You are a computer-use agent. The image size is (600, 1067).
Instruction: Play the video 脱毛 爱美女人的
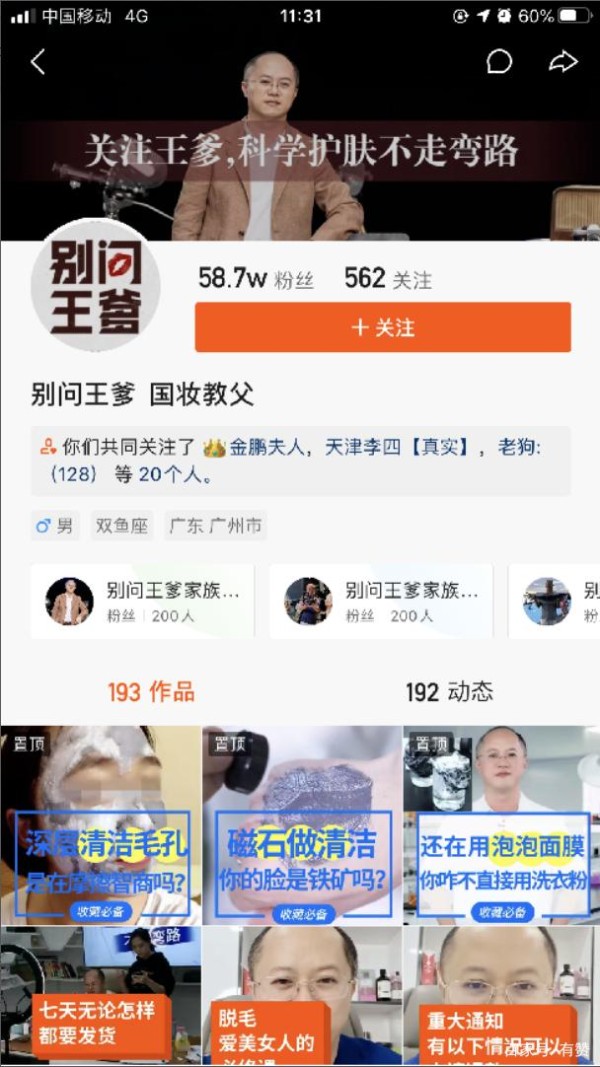301,995
